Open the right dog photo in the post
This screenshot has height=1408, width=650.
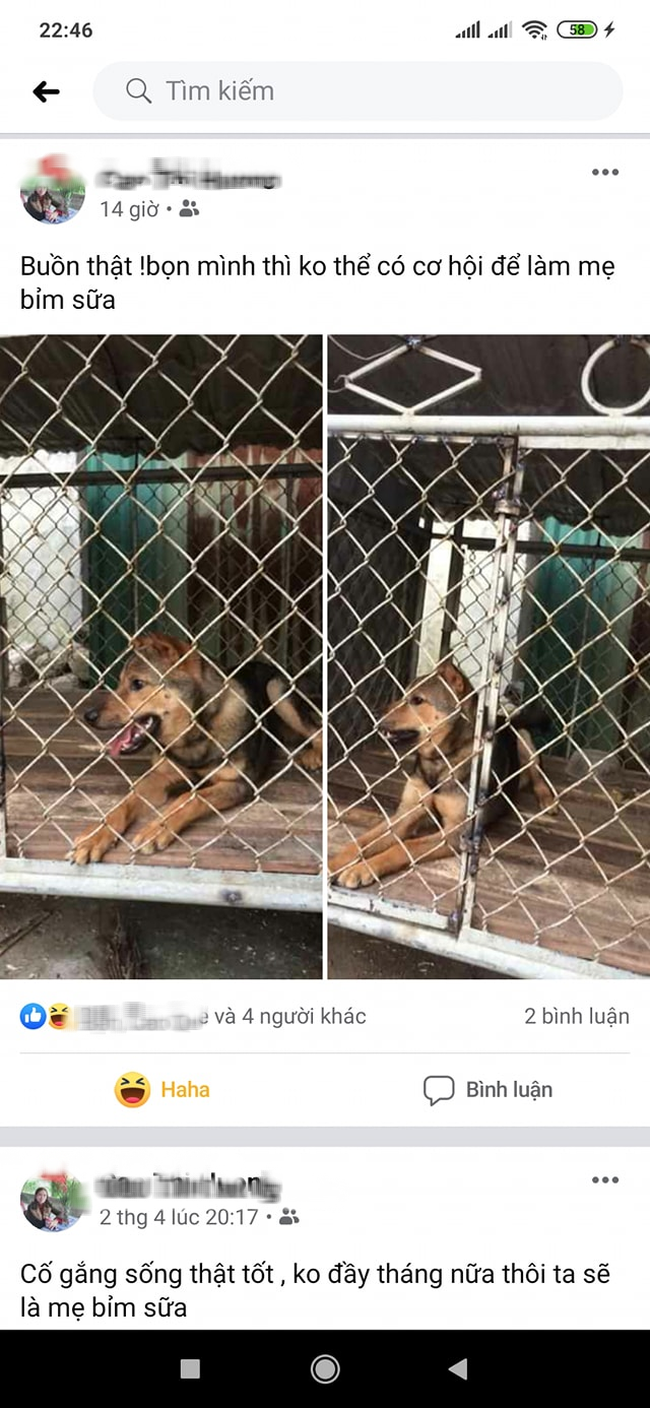[x=489, y=656]
